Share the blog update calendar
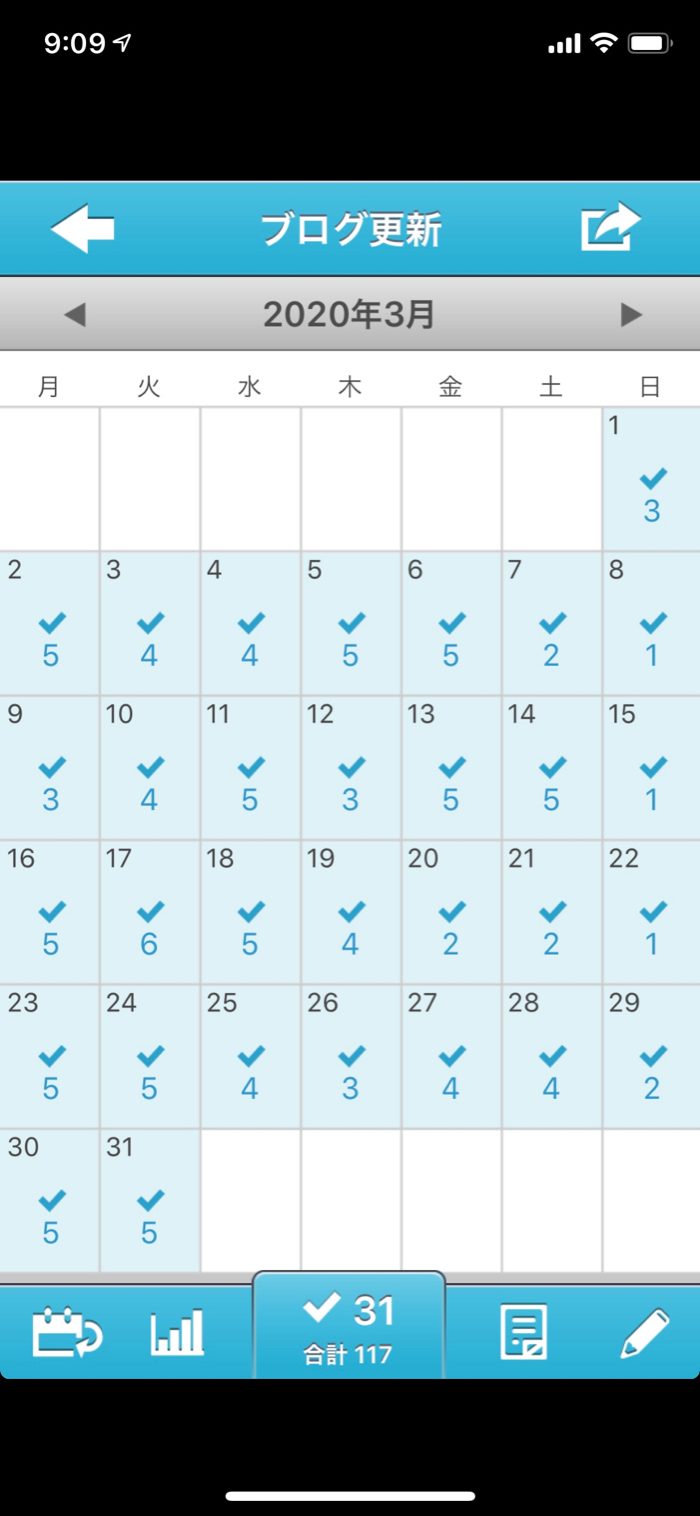 609,228
